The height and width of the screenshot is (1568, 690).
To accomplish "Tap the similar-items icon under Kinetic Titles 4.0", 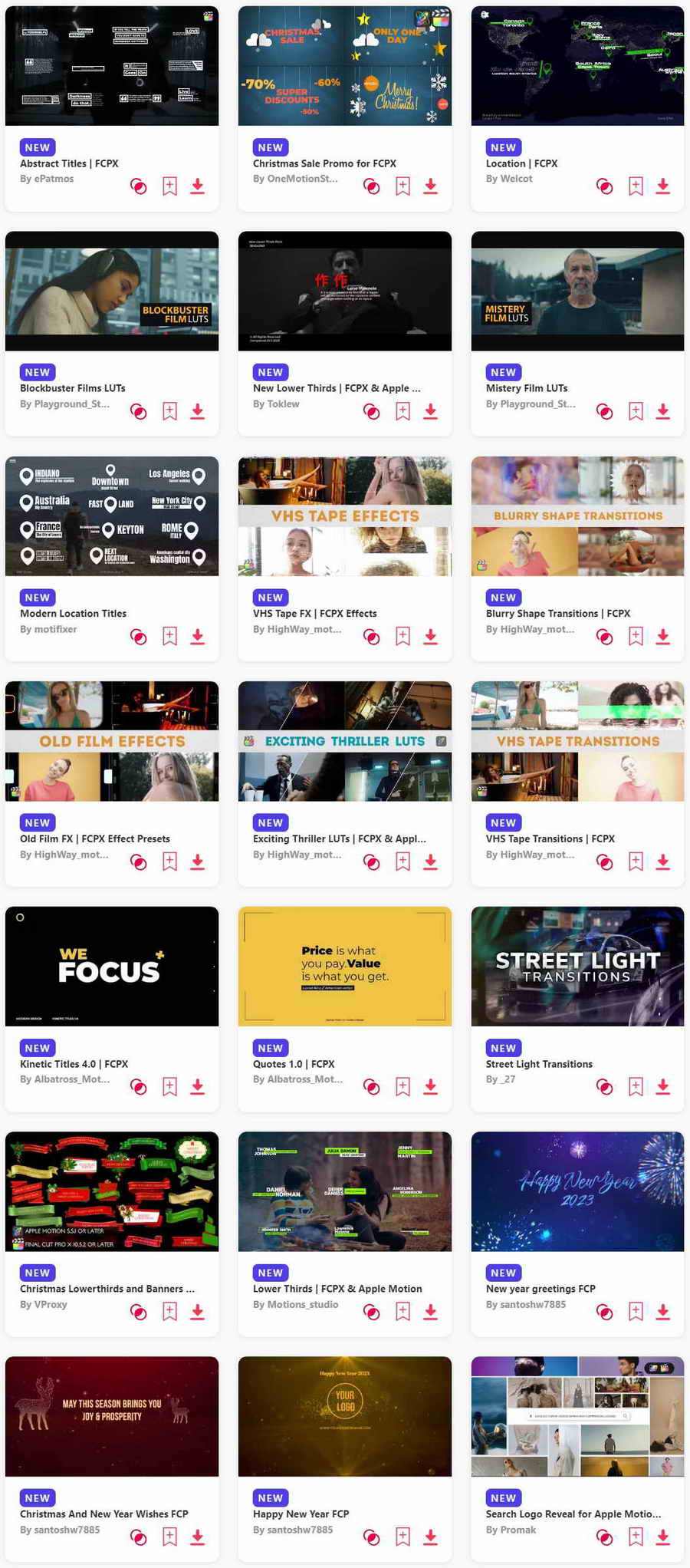I will (x=139, y=1086).
